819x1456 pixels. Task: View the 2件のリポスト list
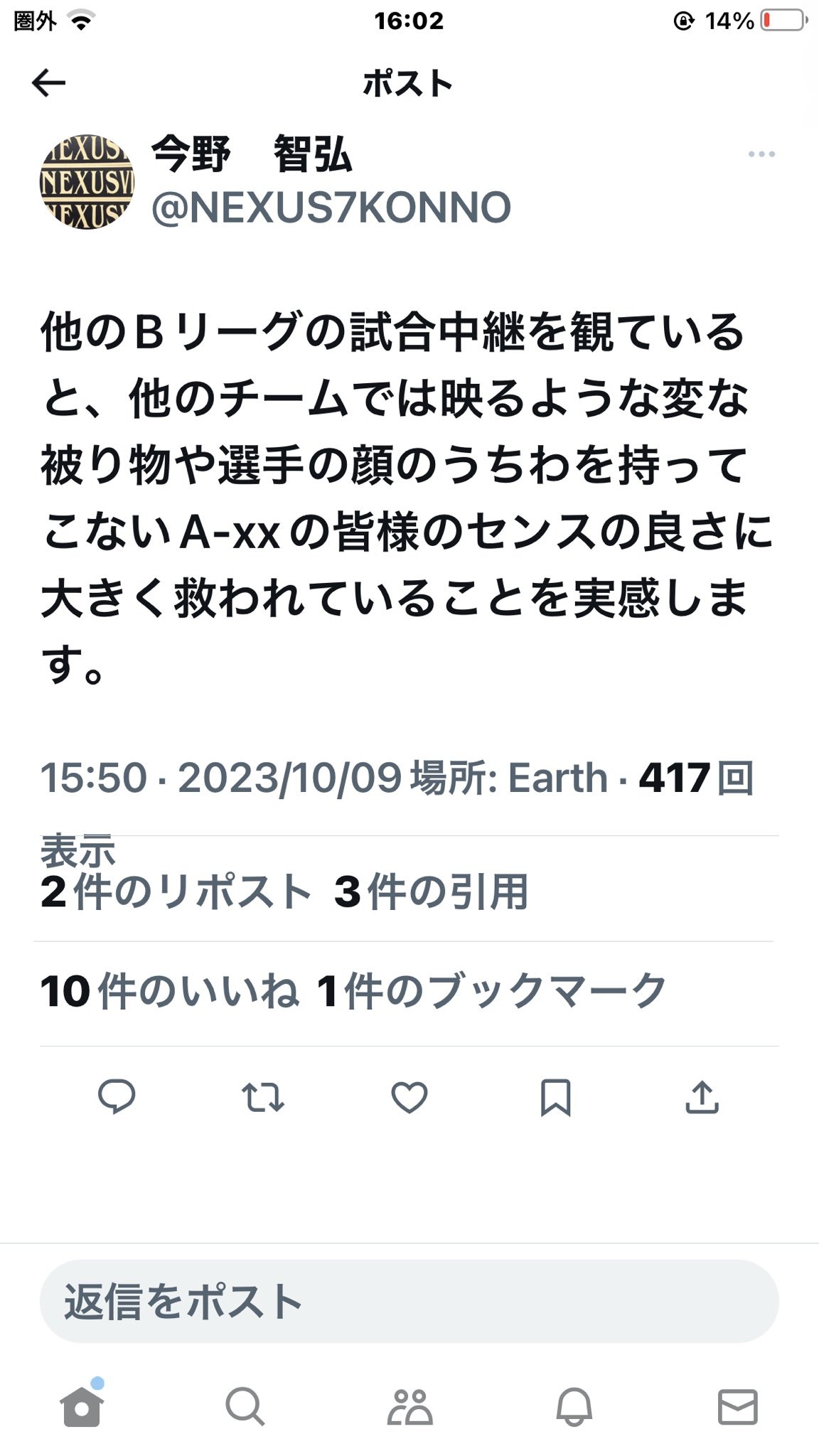[176, 892]
